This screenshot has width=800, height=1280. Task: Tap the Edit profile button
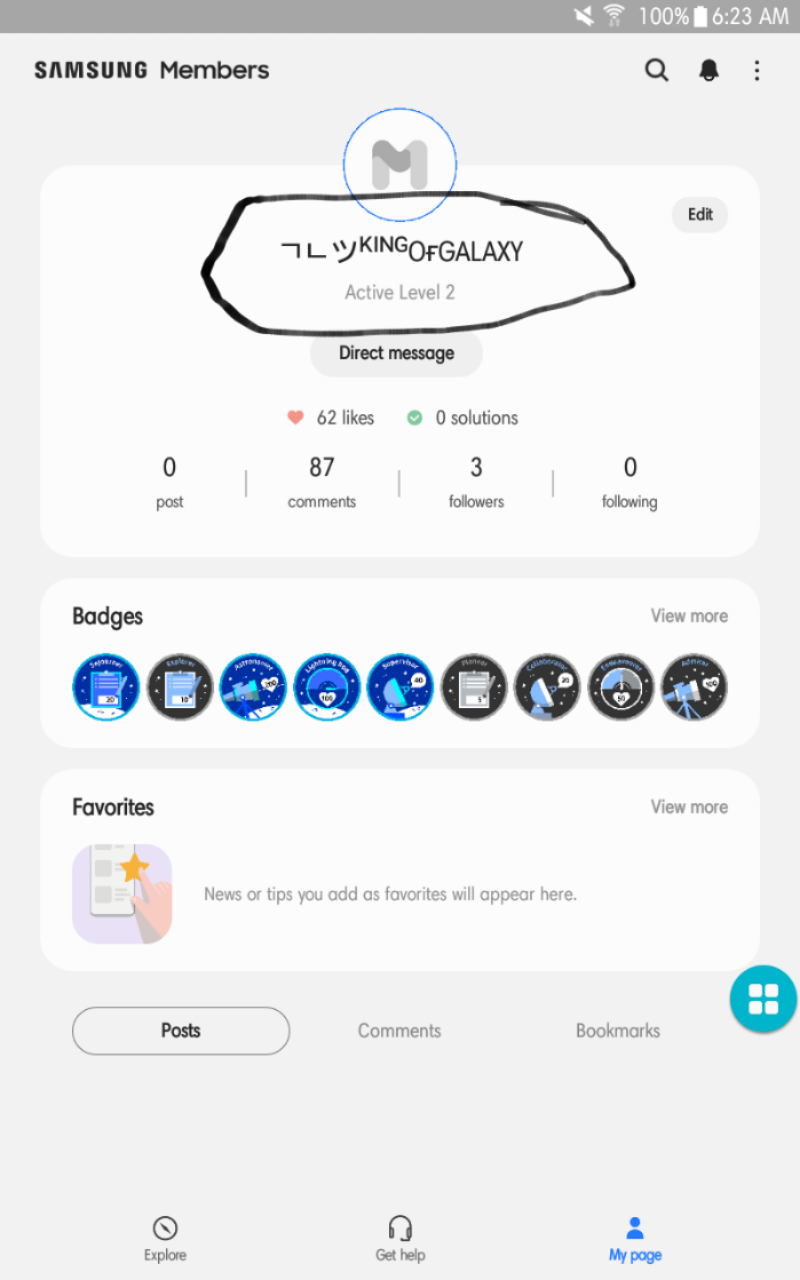(700, 214)
